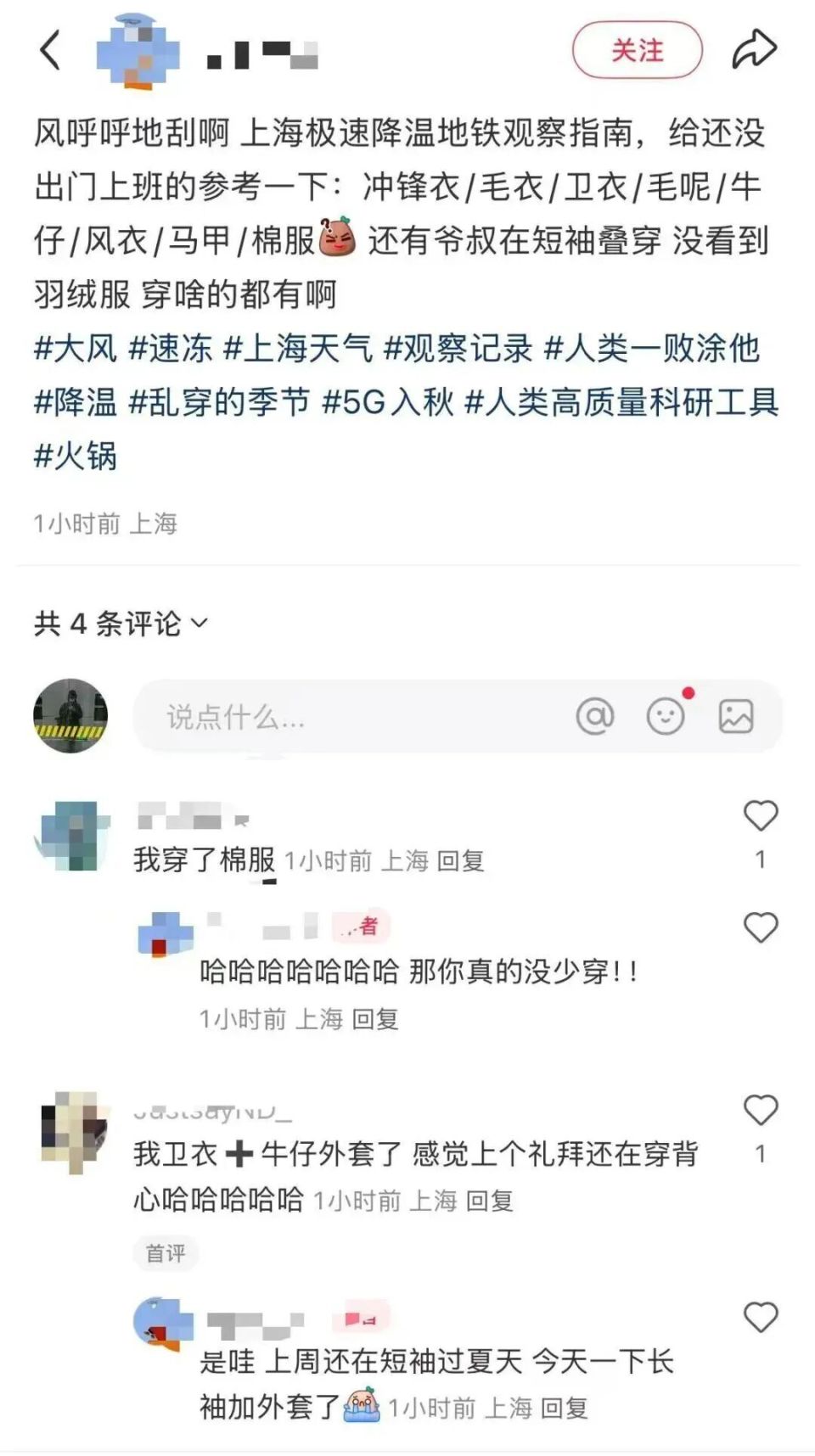Open the share icon at top right
The height and width of the screenshot is (1456, 815).
pyautogui.click(x=755, y=48)
